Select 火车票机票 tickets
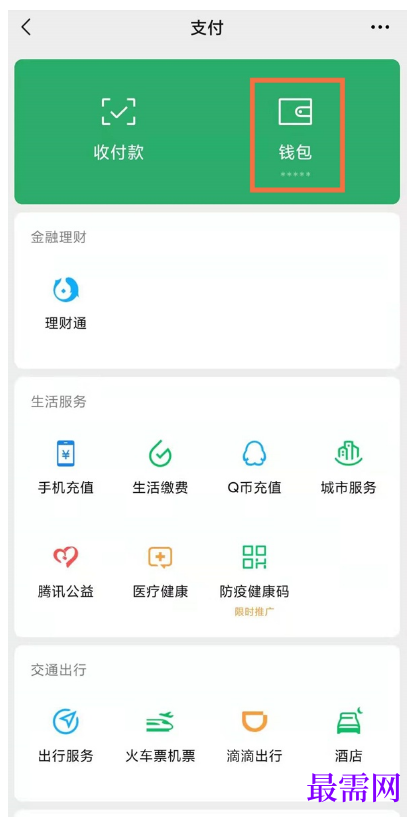 click(160, 736)
